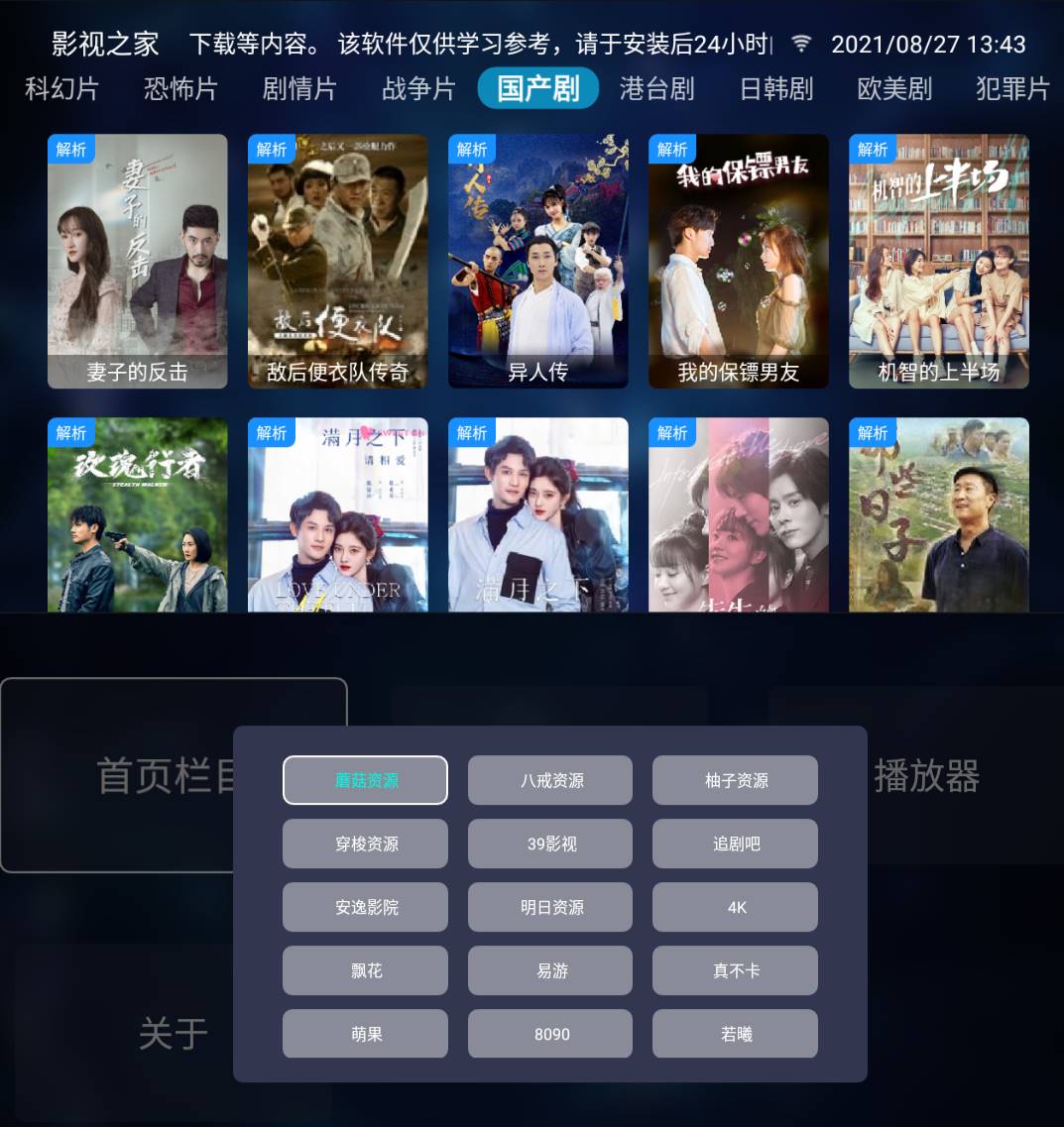Choose the 追剧吧 source

(735, 844)
